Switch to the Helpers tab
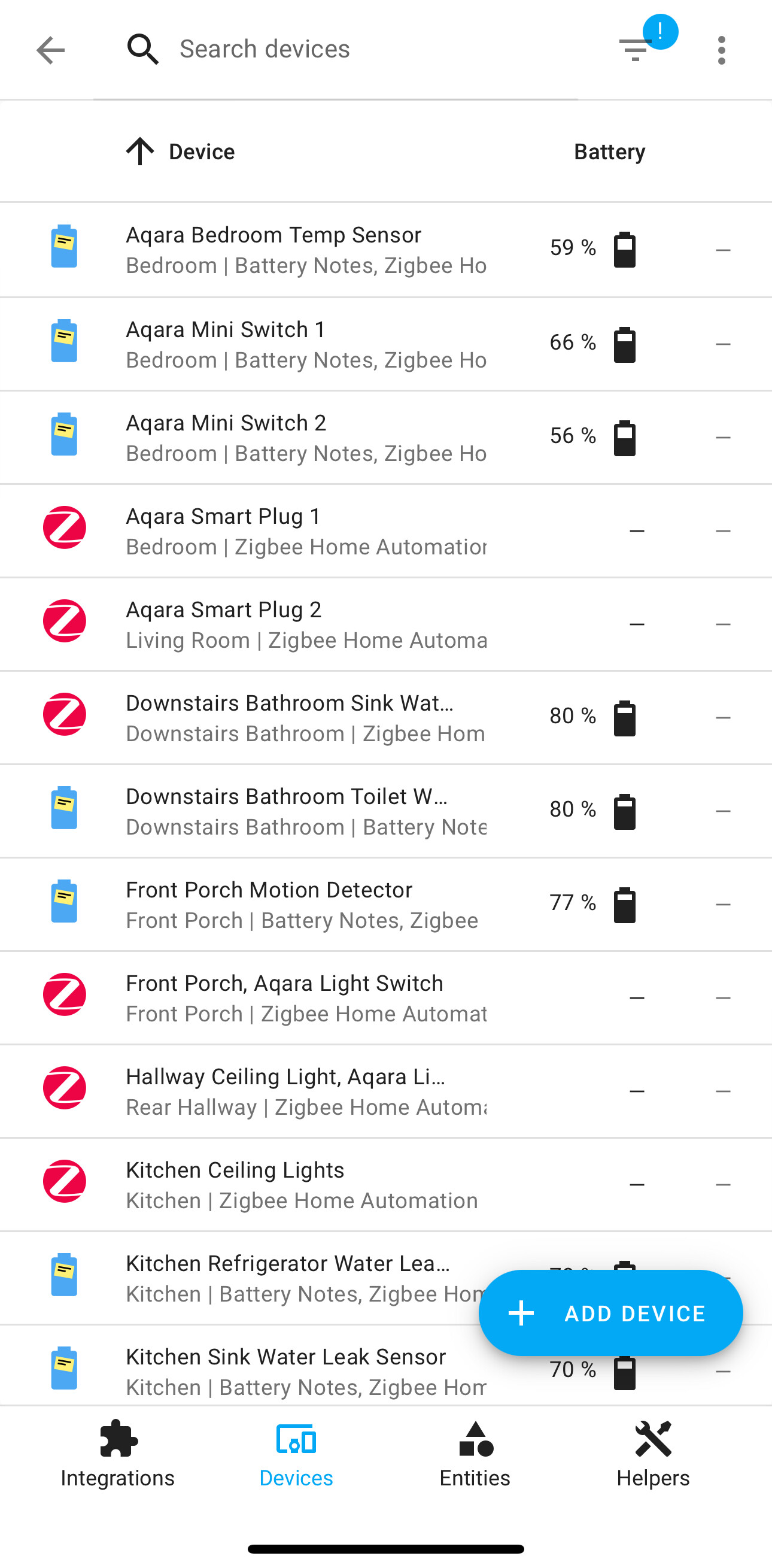Viewport: 772px width, 1568px height. pyautogui.click(x=653, y=1455)
